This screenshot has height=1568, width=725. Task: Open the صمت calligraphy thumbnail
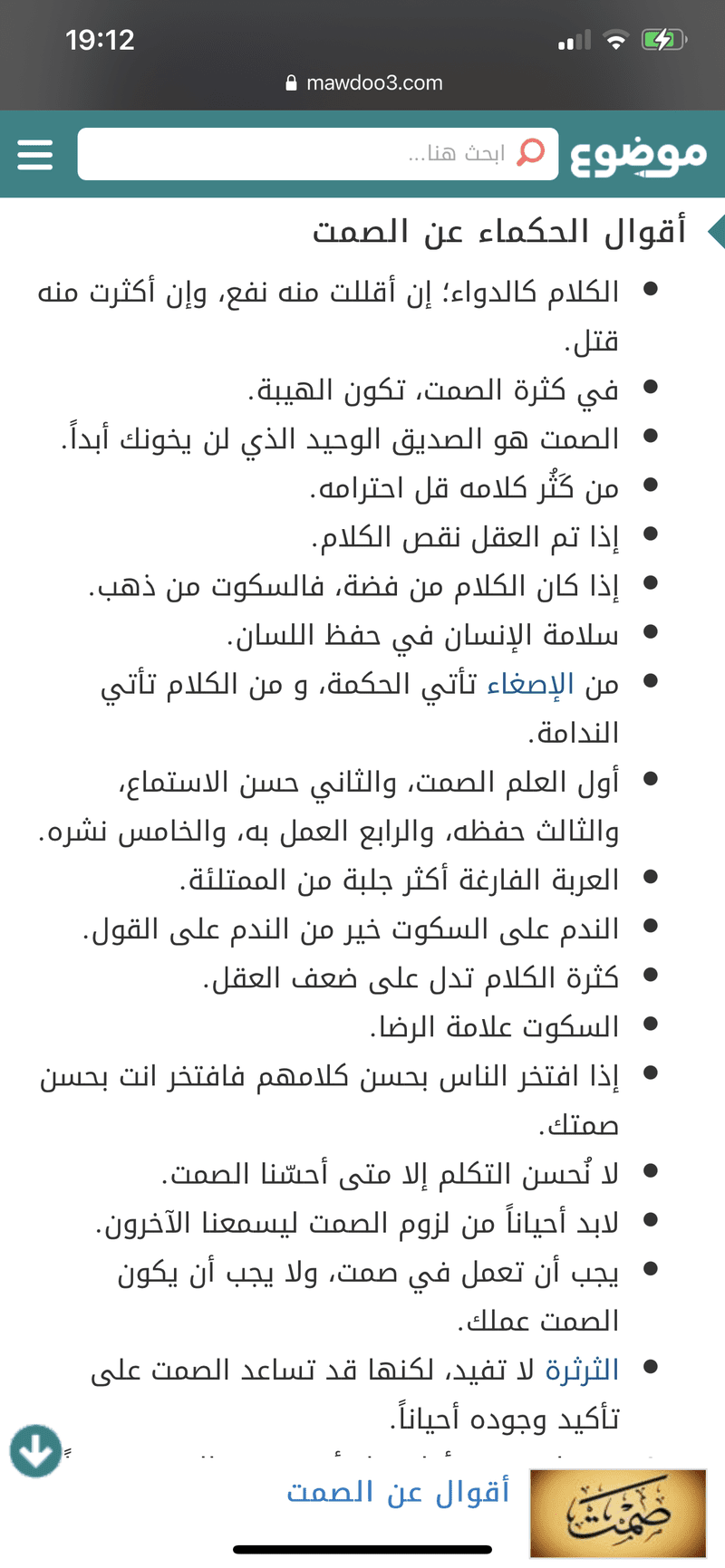coord(617,1513)
